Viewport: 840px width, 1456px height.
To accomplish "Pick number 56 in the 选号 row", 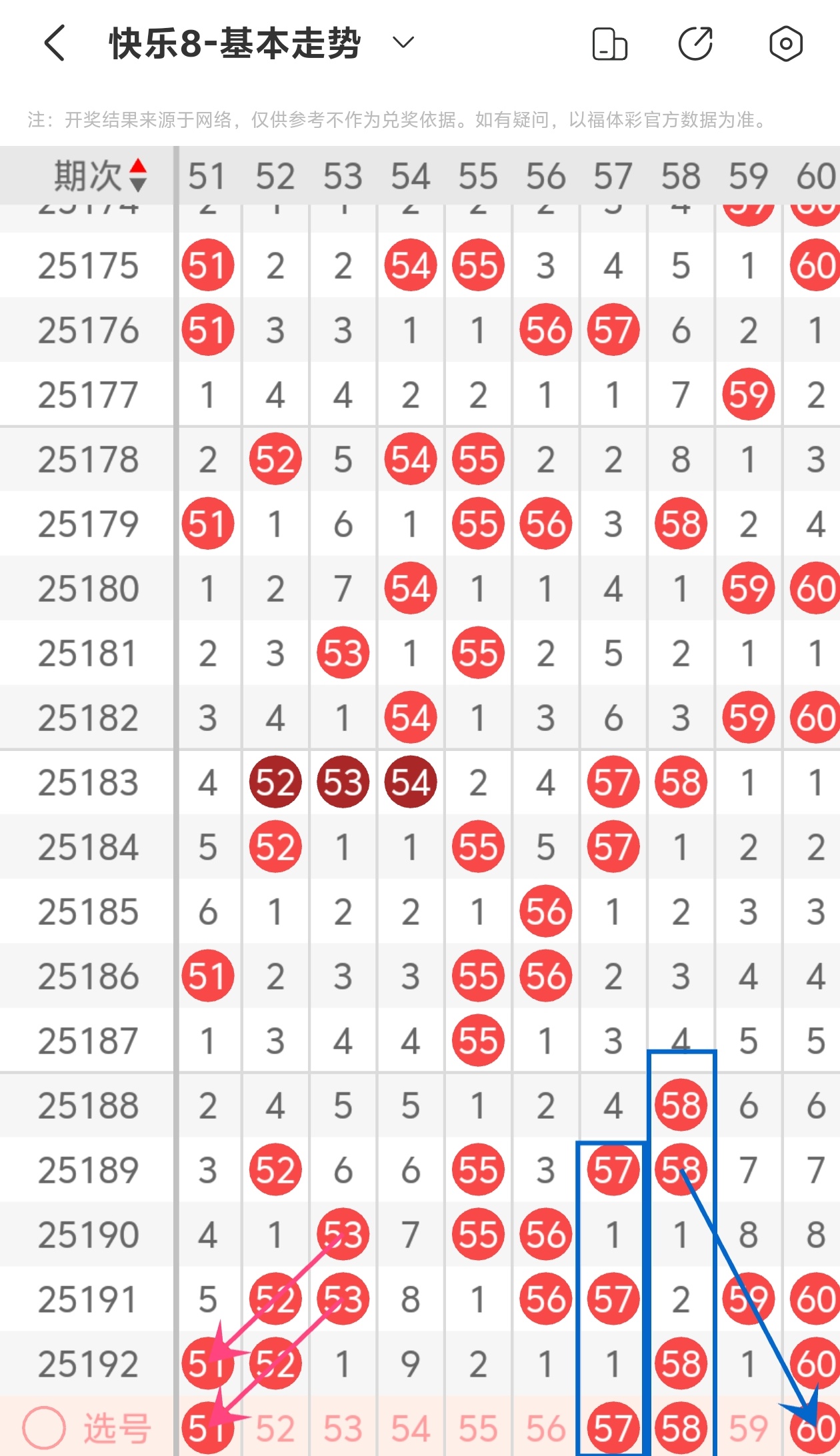I will [x=546, y=1428].
